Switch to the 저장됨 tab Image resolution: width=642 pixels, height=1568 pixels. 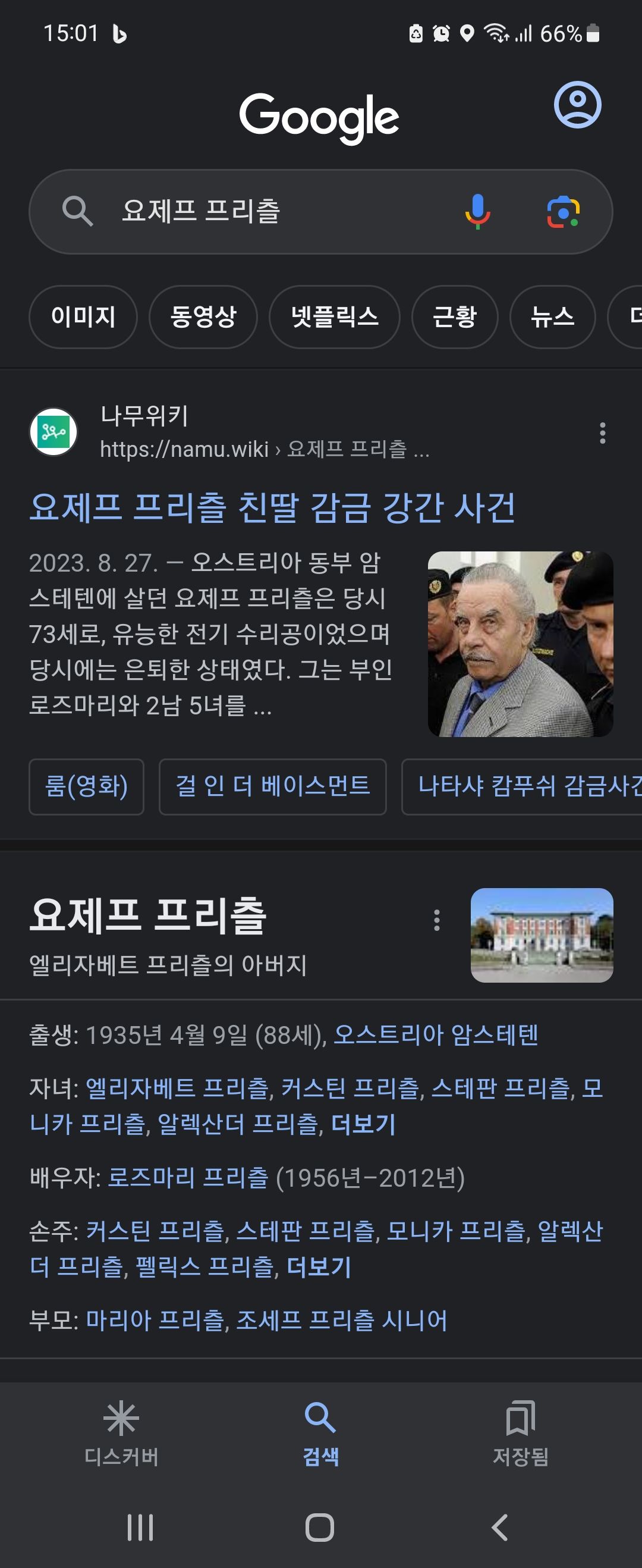520,1434
